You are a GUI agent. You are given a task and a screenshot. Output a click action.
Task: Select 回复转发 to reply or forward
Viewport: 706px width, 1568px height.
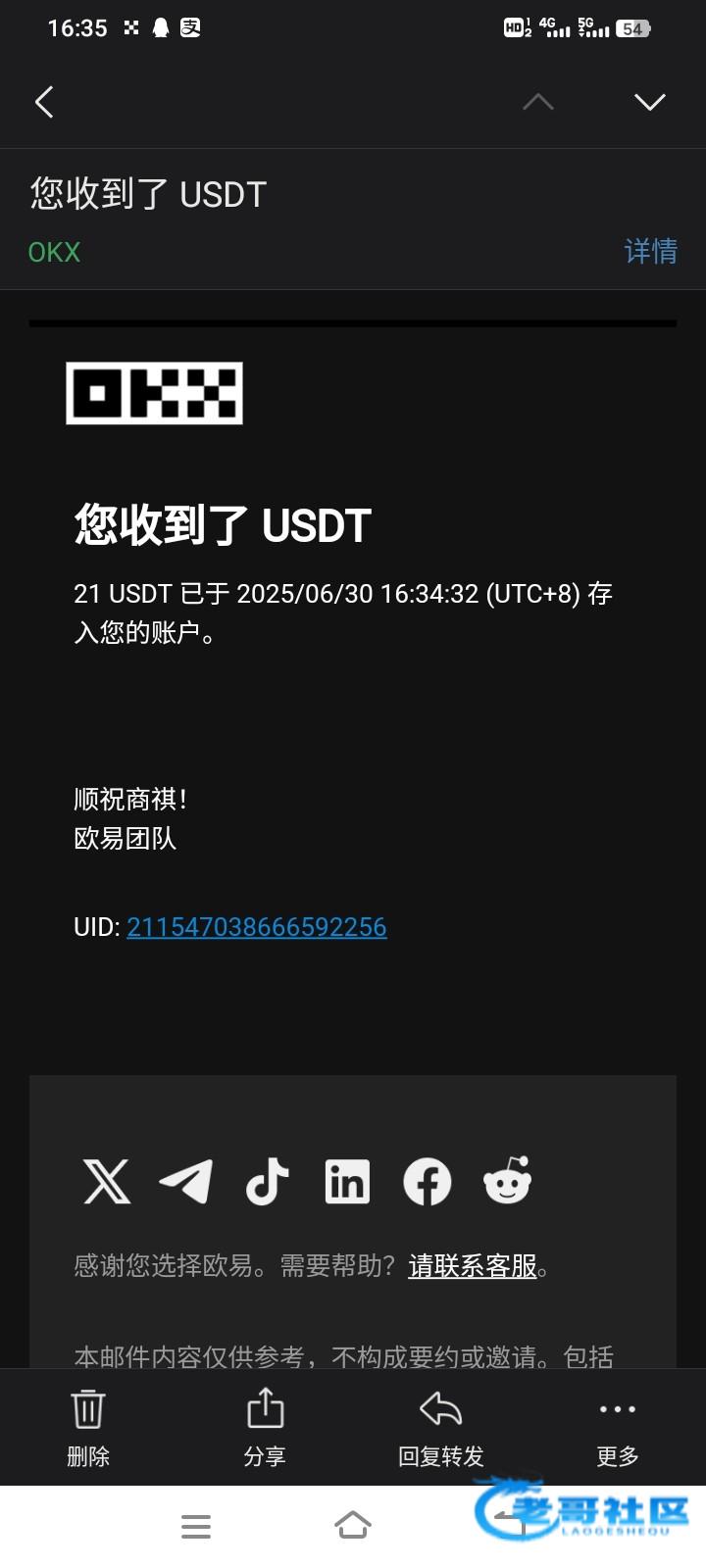click(441, 1427)
